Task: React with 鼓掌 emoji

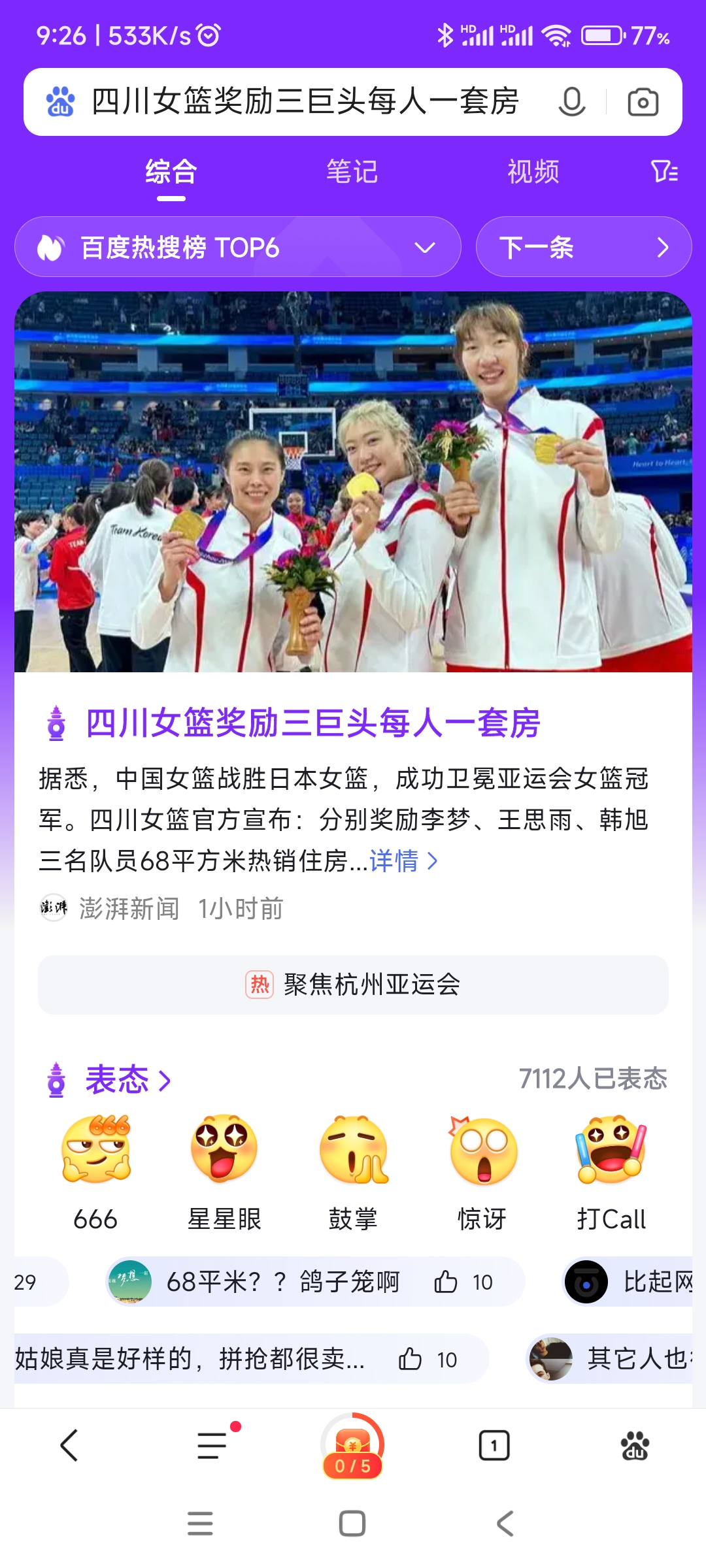Action: 353,1150
